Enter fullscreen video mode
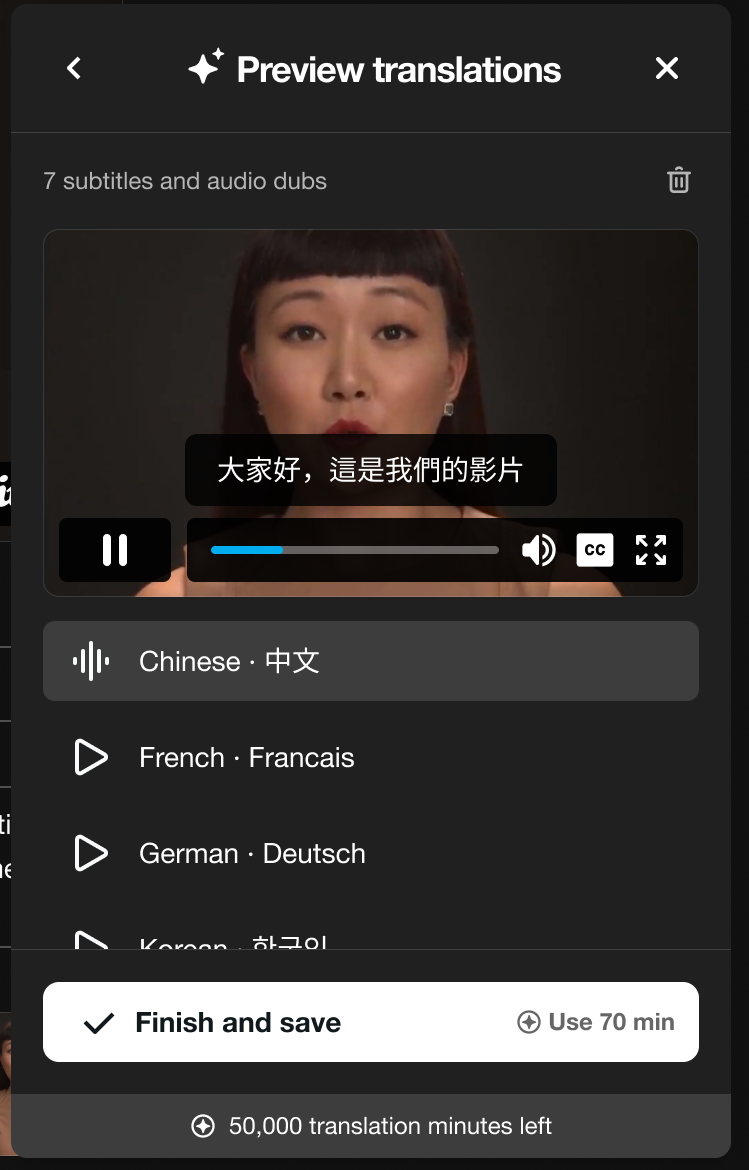Viewport: 749px width, 1170px height. pos(651,550)
